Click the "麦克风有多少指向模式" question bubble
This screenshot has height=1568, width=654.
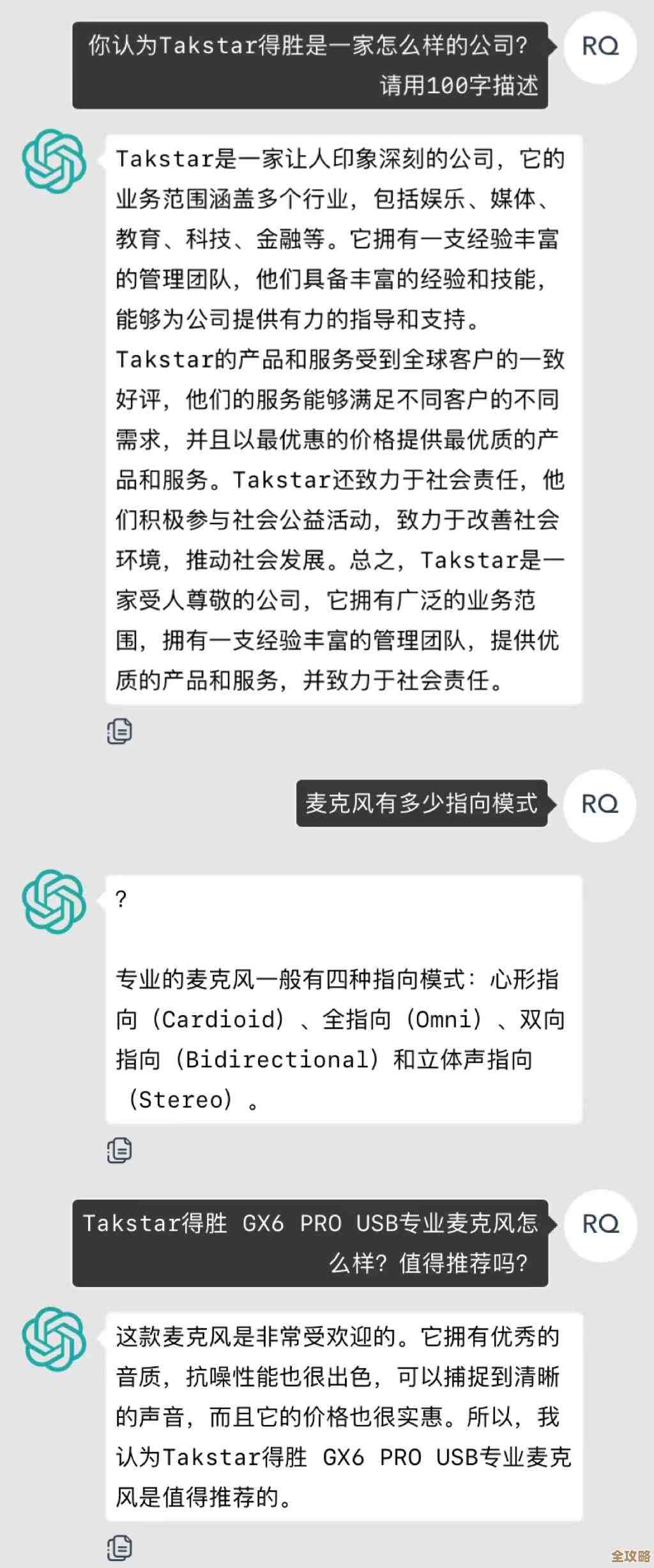423,803
